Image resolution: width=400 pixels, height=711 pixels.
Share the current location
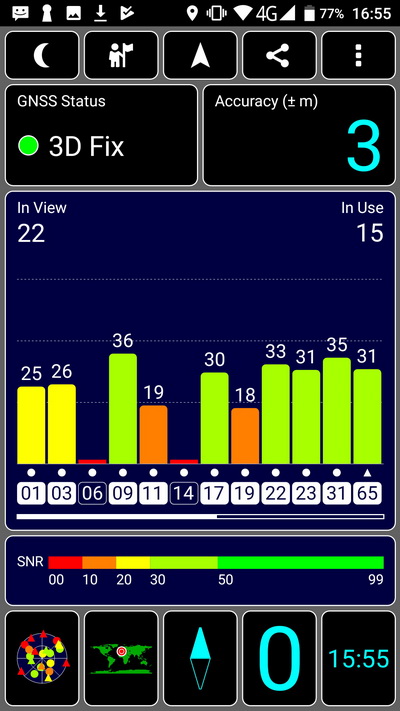[279, 55]
